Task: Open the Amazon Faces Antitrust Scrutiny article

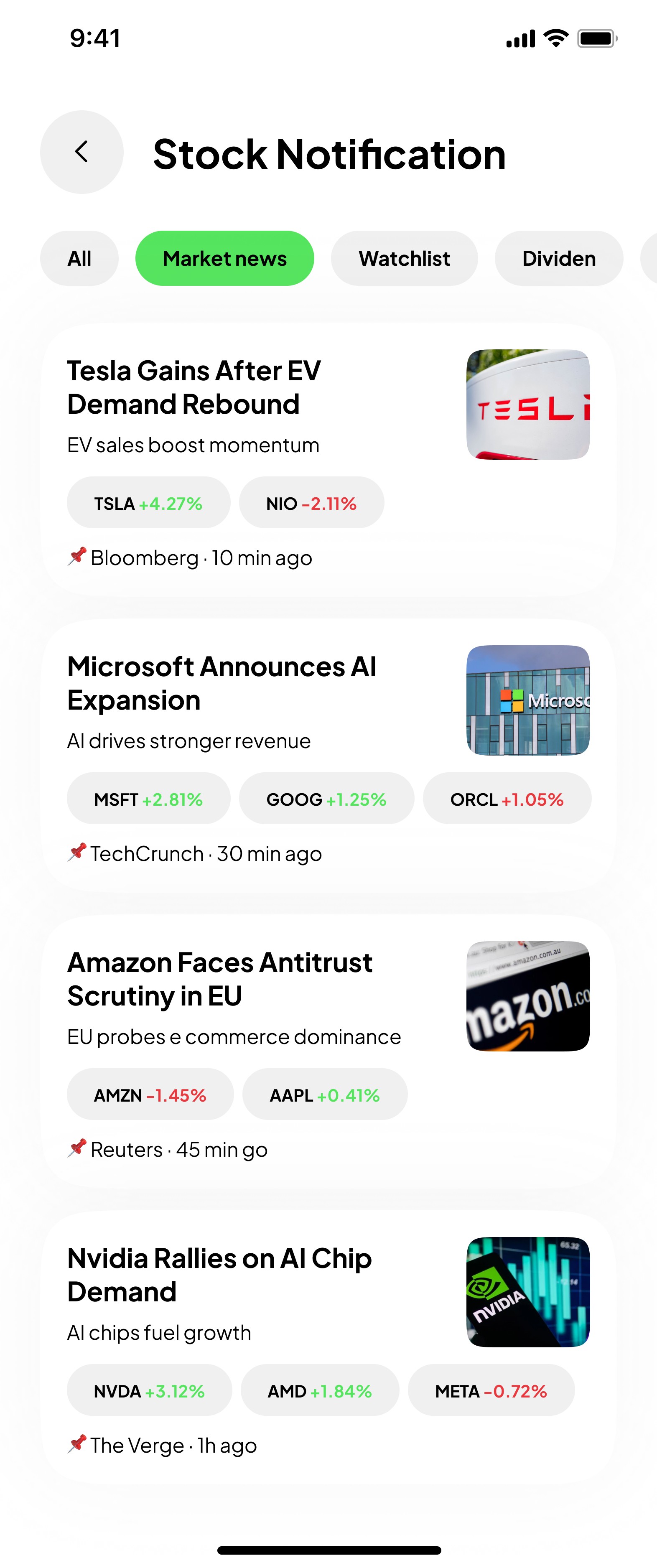Action: [328, 1051]
